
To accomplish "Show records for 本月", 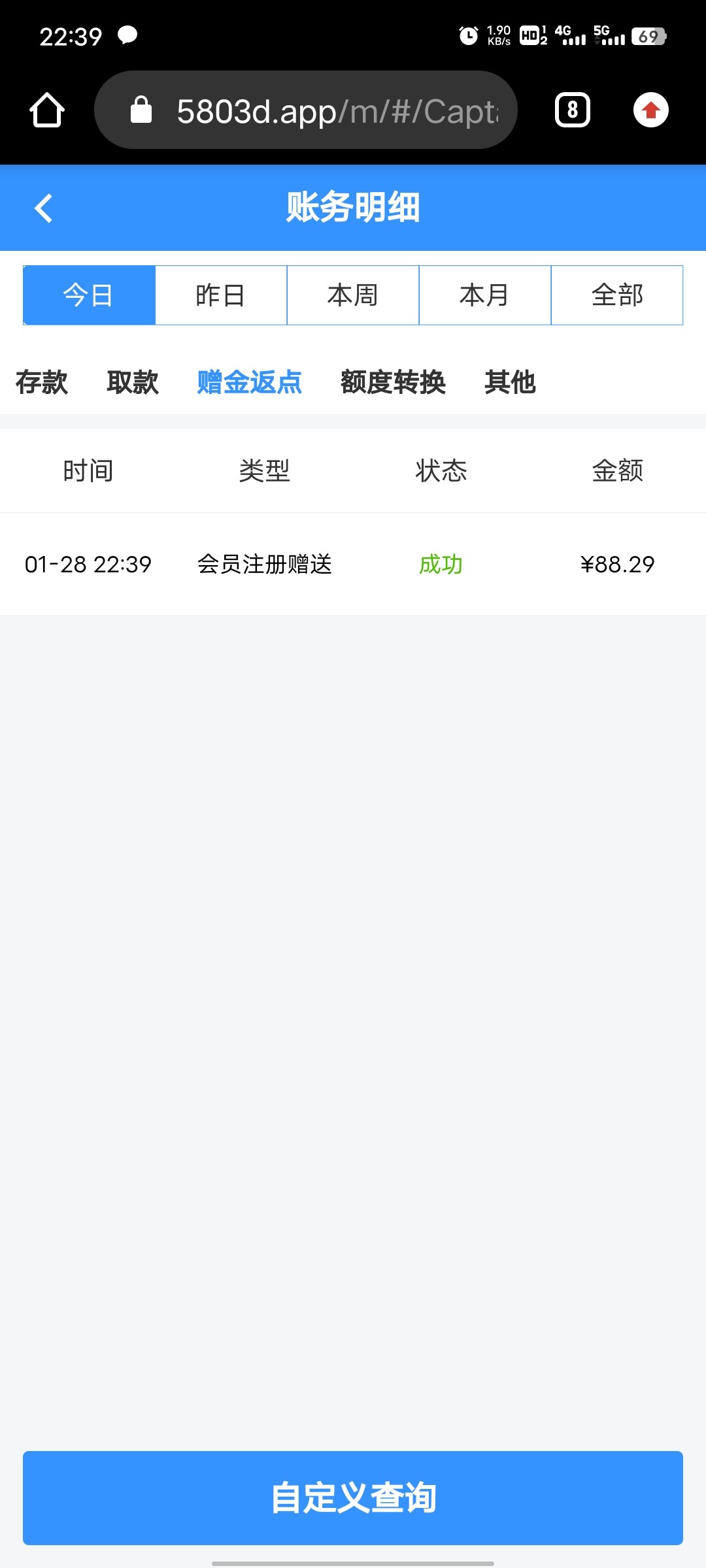I will click(485, 295).
